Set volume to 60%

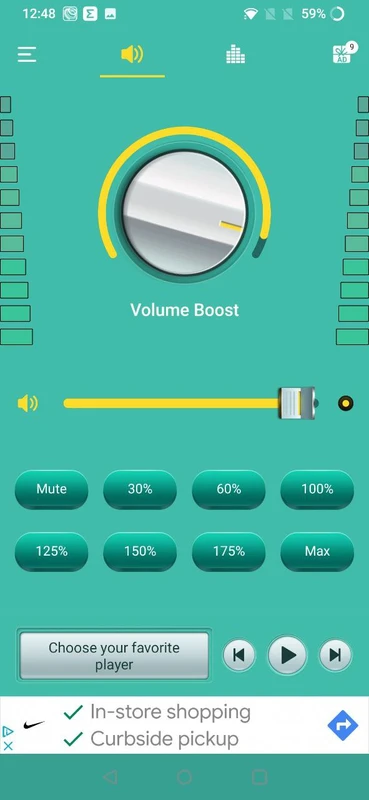[x=229, y=489]
